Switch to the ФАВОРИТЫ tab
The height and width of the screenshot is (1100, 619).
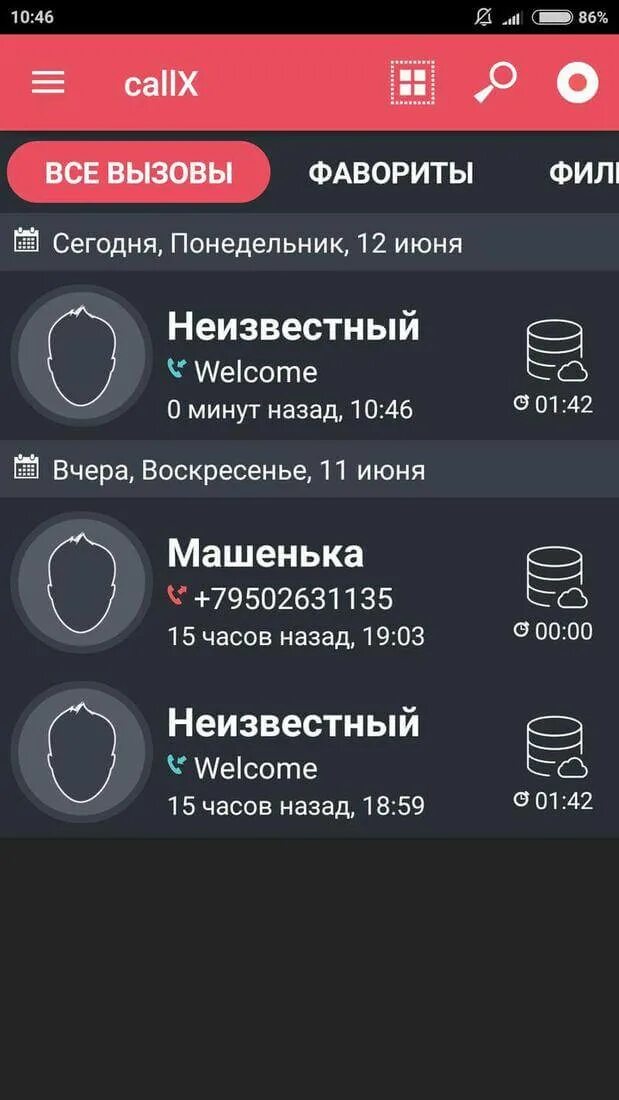click(390, 173)
